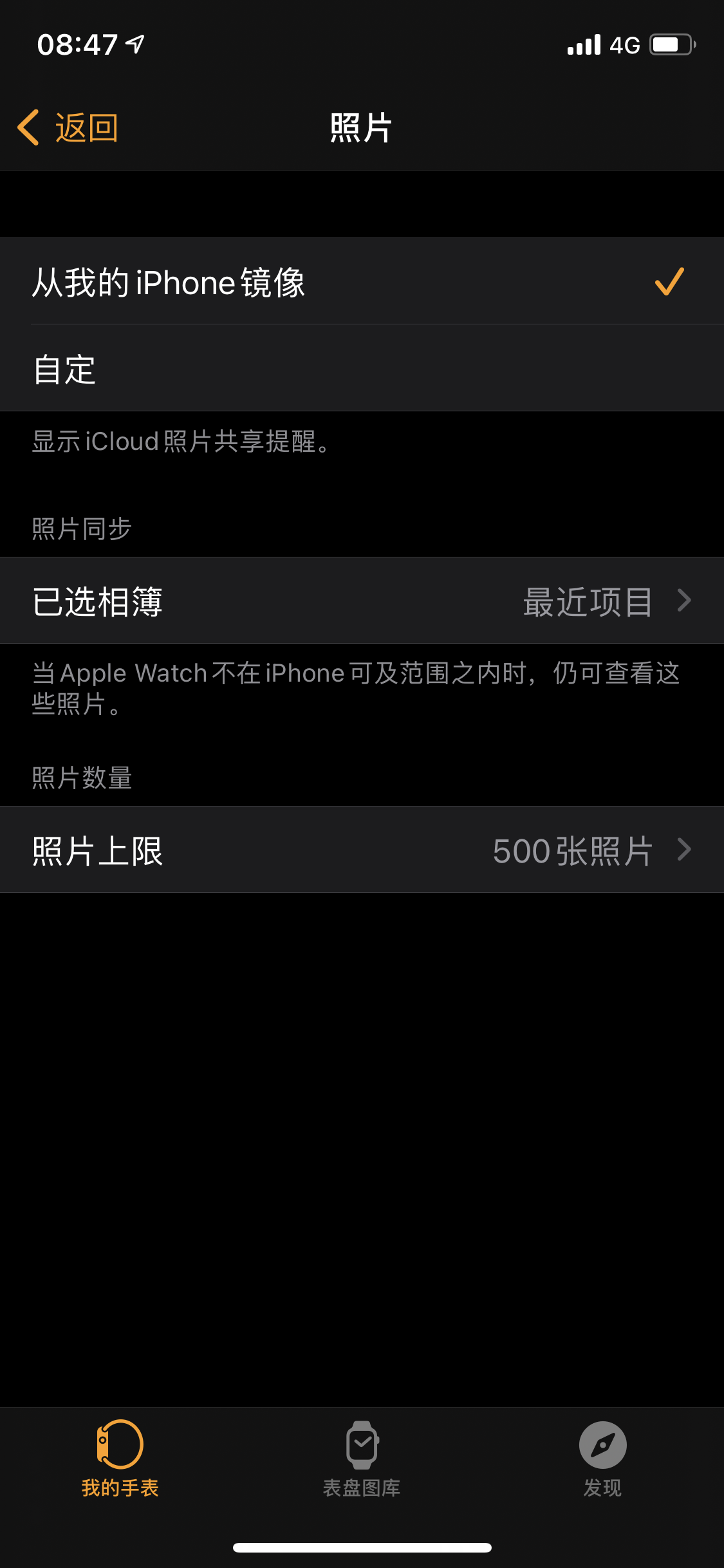Open 已选相簿 album selection

tap(362, 601)
